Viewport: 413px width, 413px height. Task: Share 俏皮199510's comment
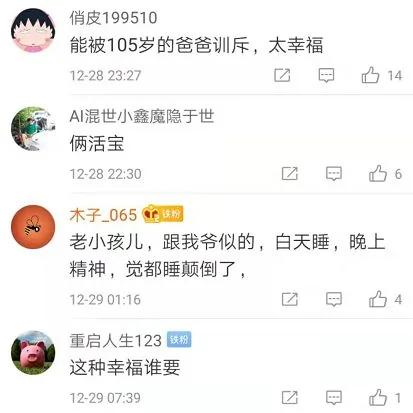[x=282, y=75]
